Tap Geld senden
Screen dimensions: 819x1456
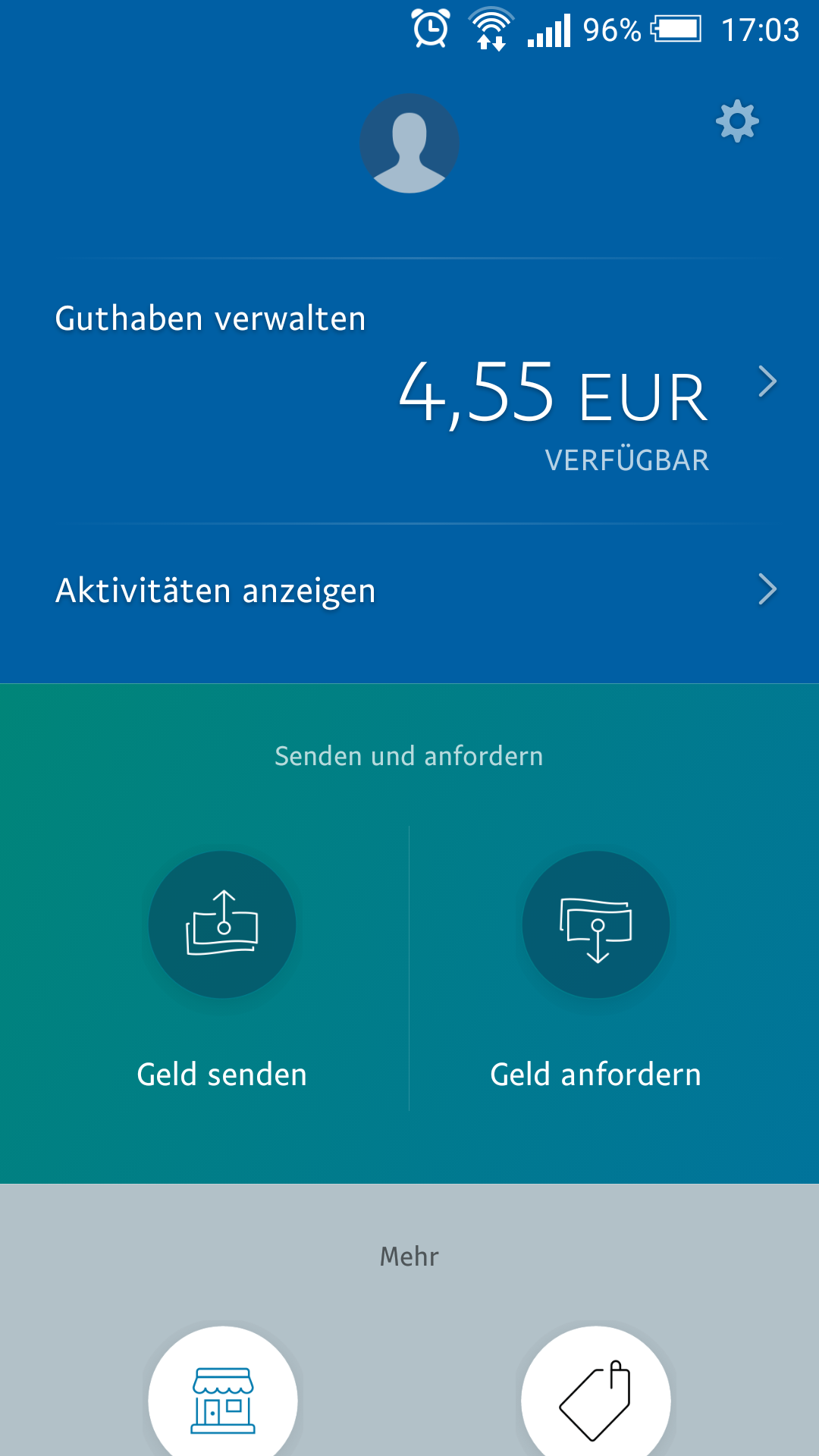(222, 925)
